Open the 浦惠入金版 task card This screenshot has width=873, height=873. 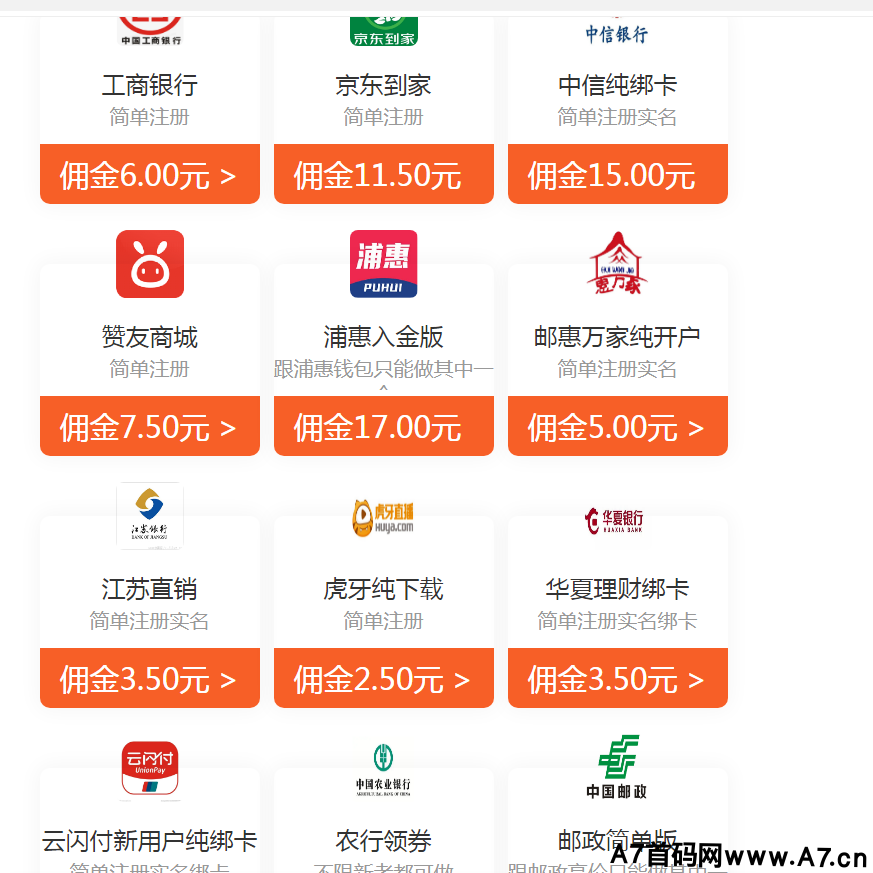(383, 337)
